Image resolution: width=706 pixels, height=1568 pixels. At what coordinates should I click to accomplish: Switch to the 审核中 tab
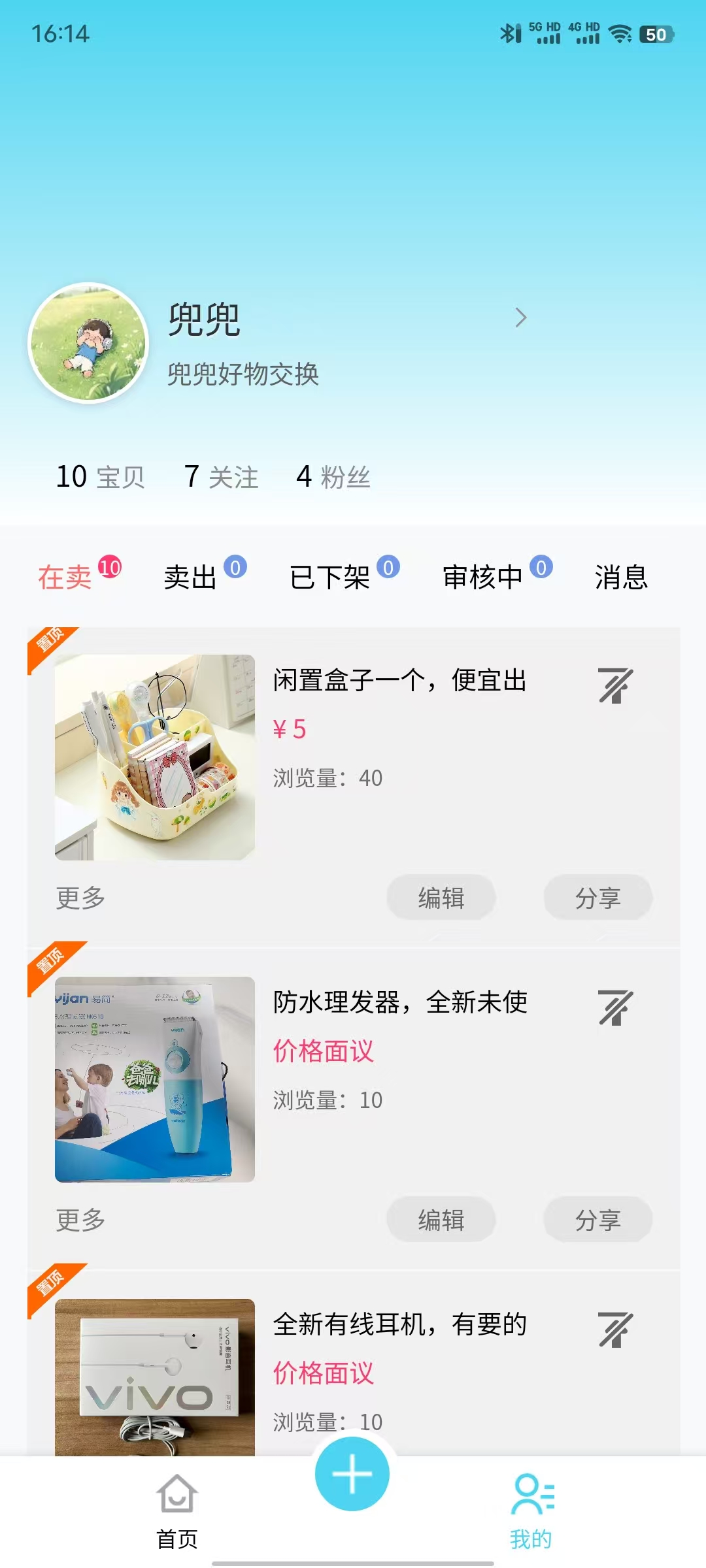click(x=484, y=578)
